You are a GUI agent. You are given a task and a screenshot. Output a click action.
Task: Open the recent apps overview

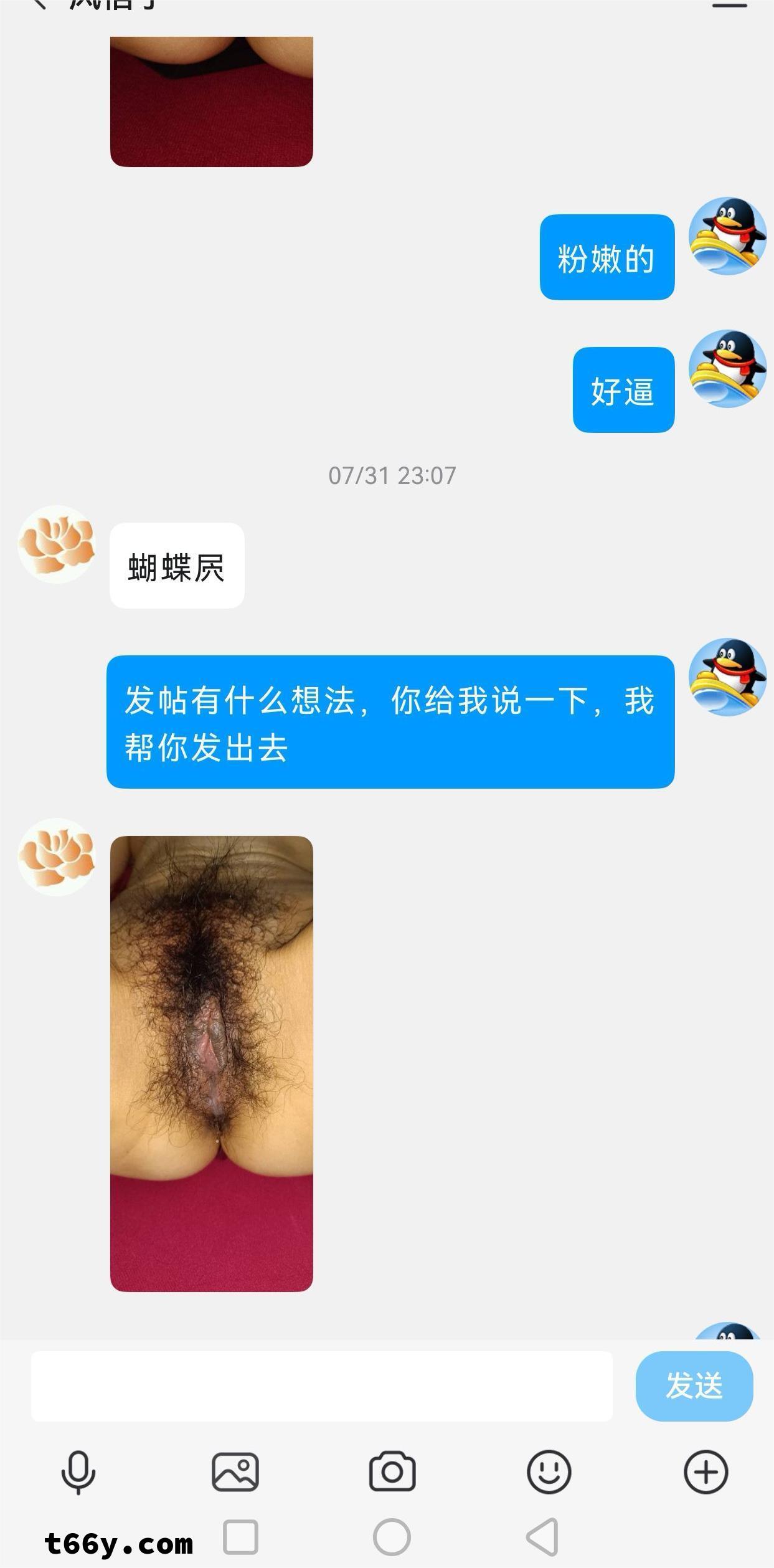coord(241,1537)
